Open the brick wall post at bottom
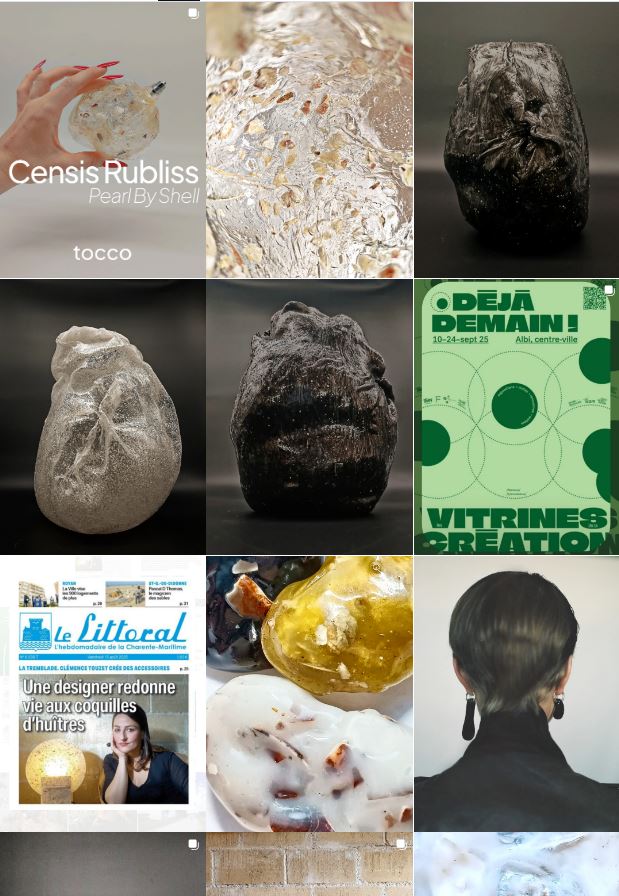Screen dimensions: 619x896 pos(309,865)
